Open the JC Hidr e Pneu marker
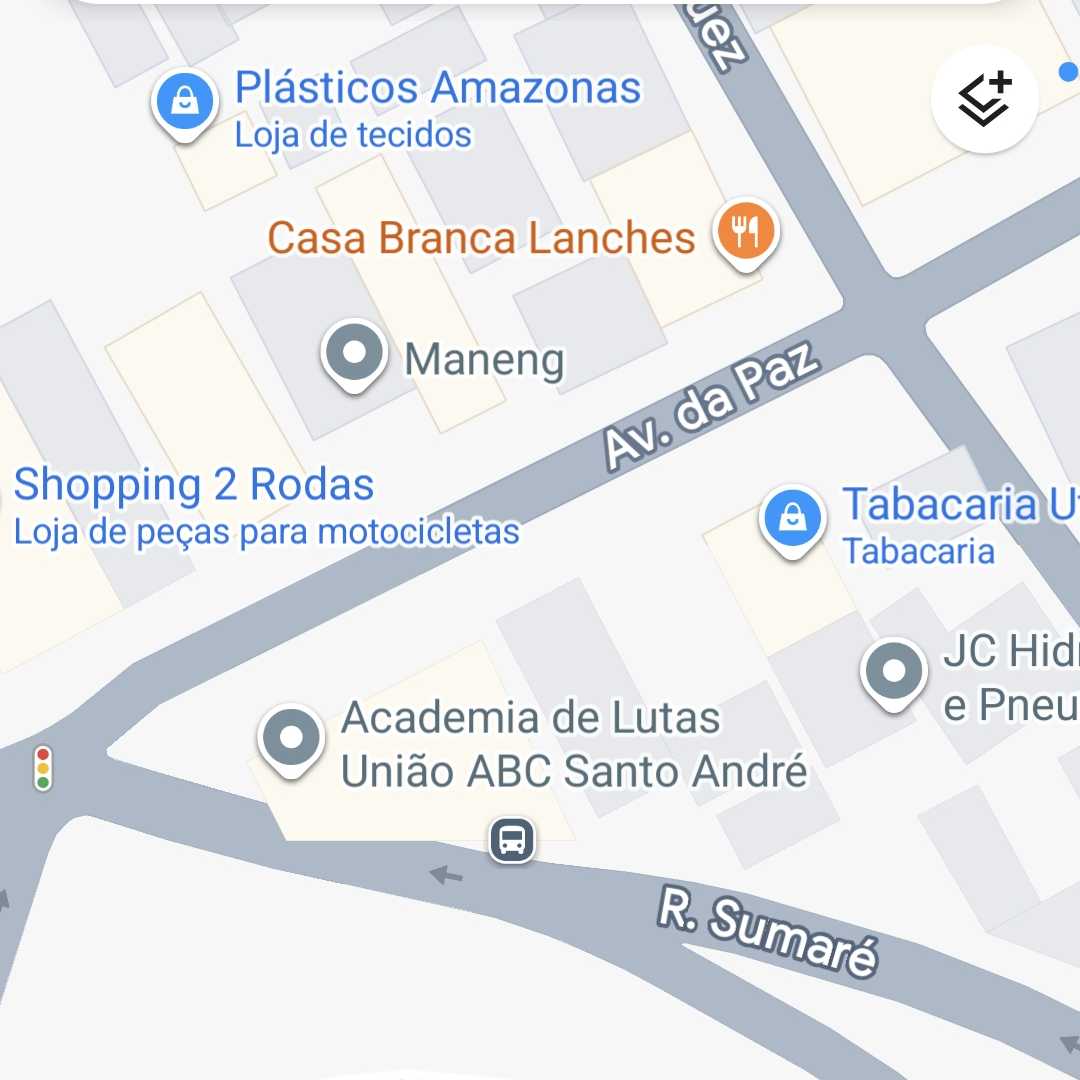Image resolution: width=1080 pixels, height=1080 pixels. (x=894, y=671)
